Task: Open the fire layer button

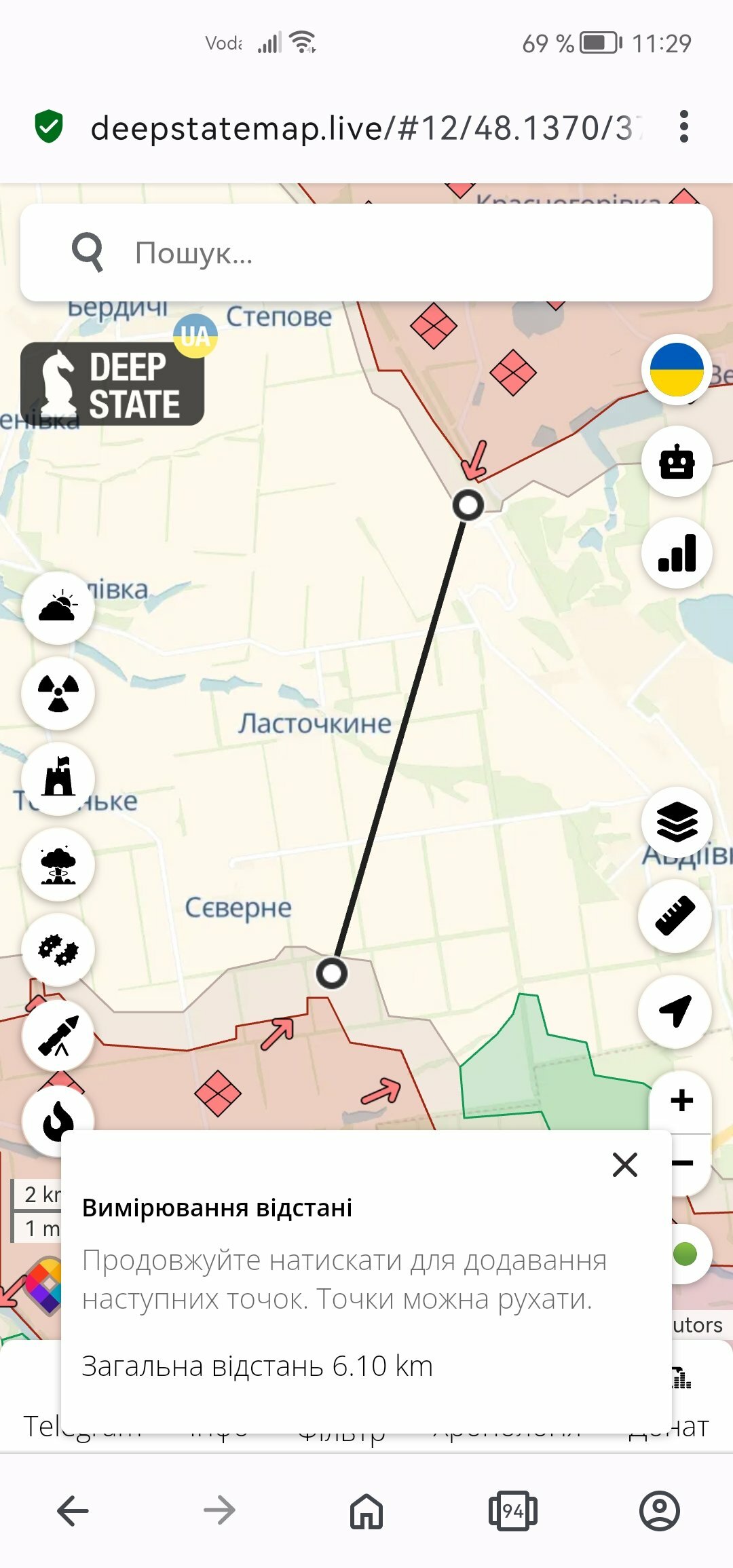Action: [x=58, y=1121]
